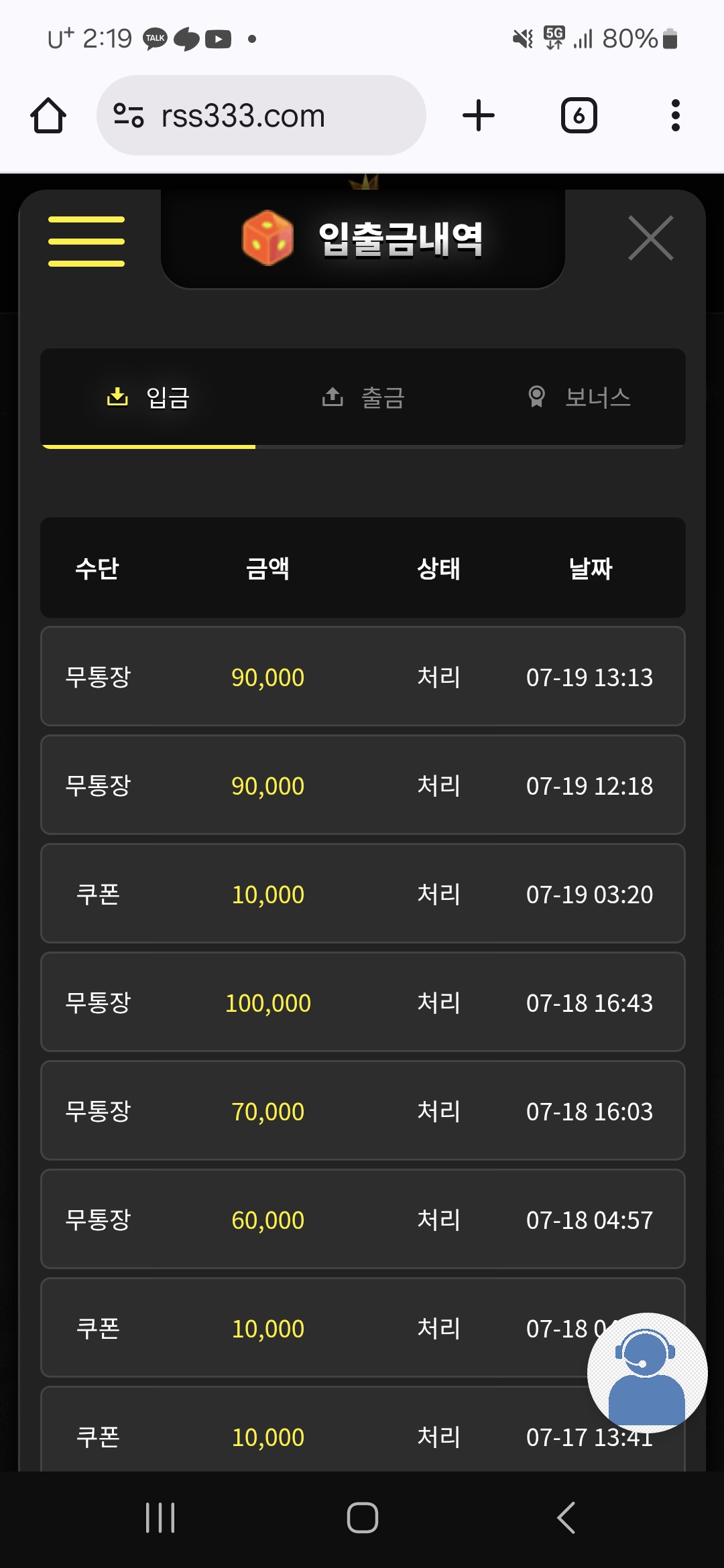
Task: Open the tab switcher showing 6
Action: click(x=579, y=115)
